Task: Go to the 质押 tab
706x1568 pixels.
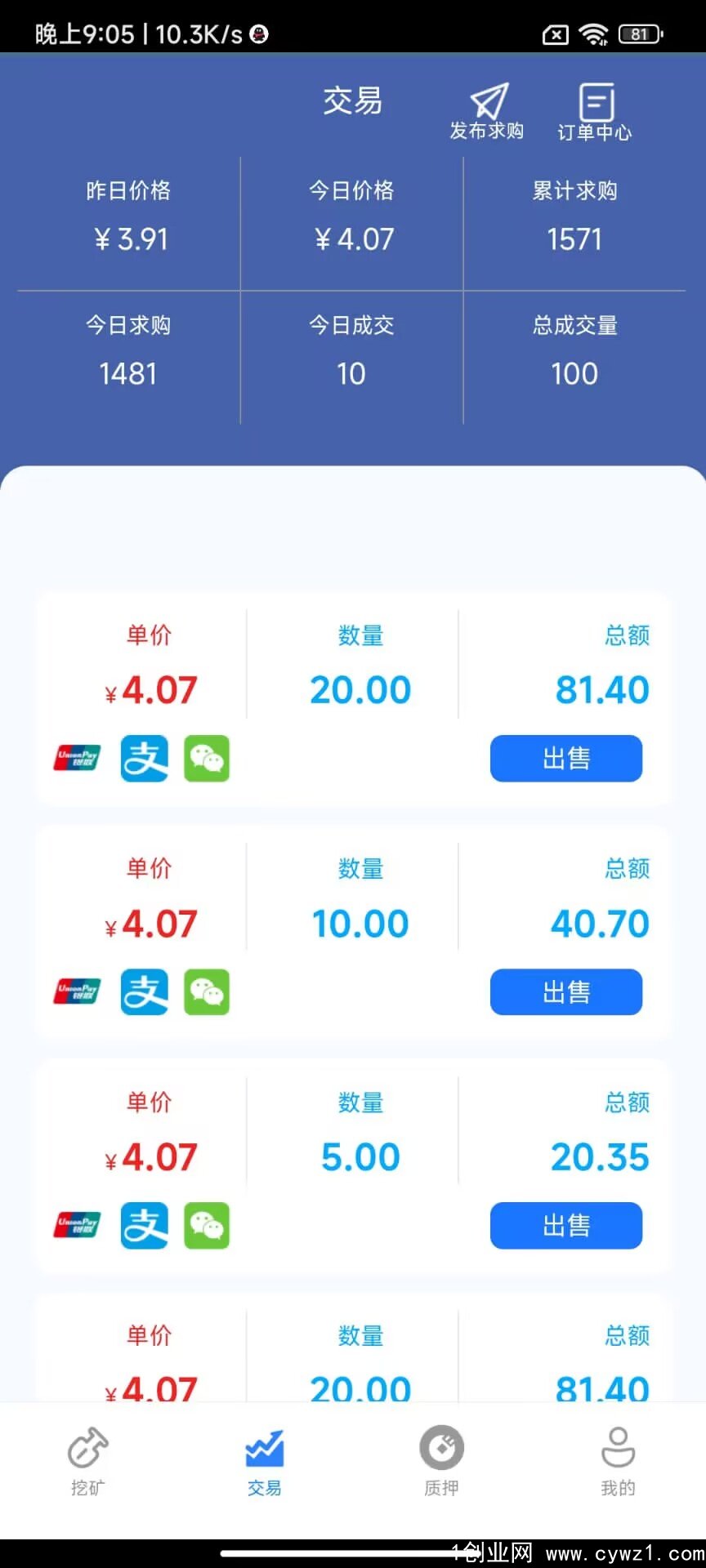Action: (441, 1461)
